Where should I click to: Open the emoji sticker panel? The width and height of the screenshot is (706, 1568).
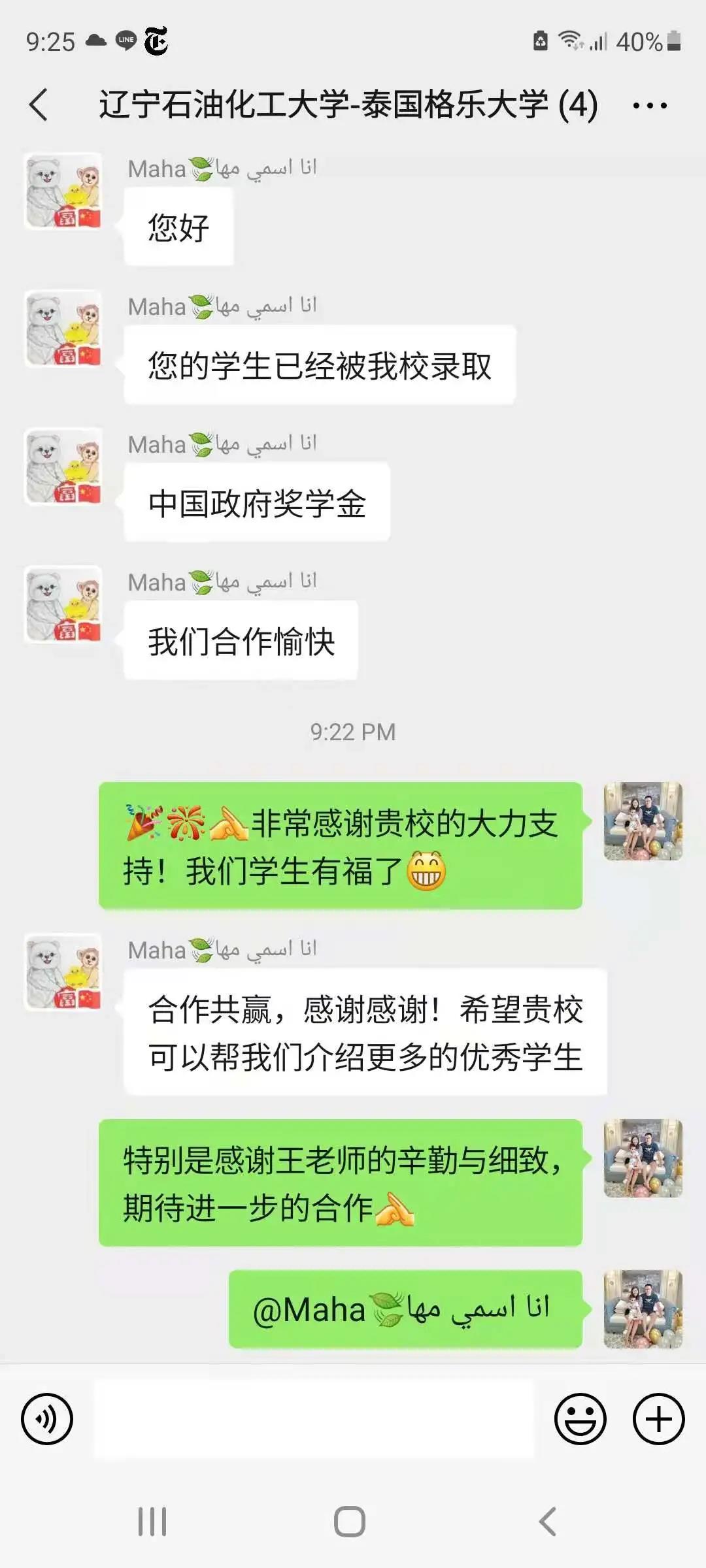[580, 1418]
